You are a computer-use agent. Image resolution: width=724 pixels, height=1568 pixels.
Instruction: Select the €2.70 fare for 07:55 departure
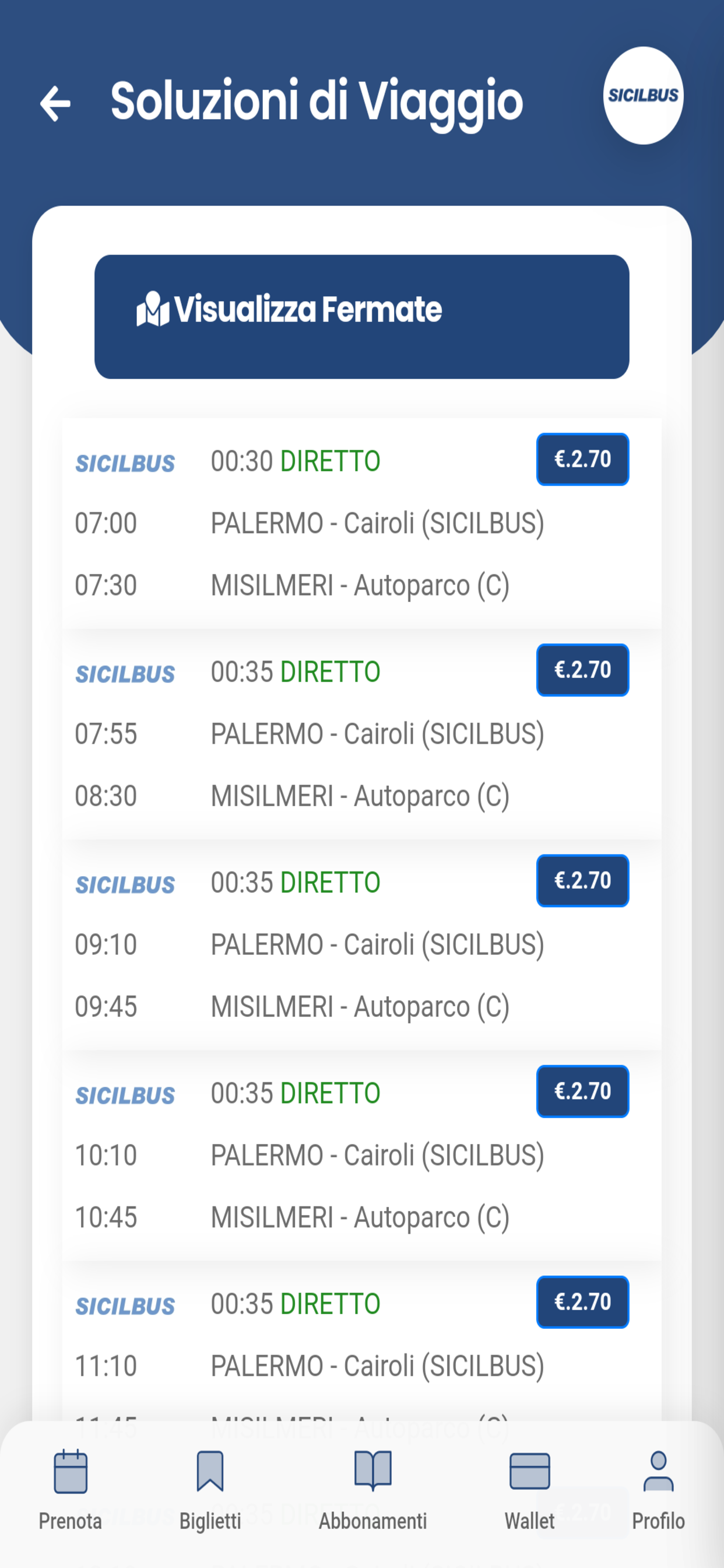tap(582, 670)
